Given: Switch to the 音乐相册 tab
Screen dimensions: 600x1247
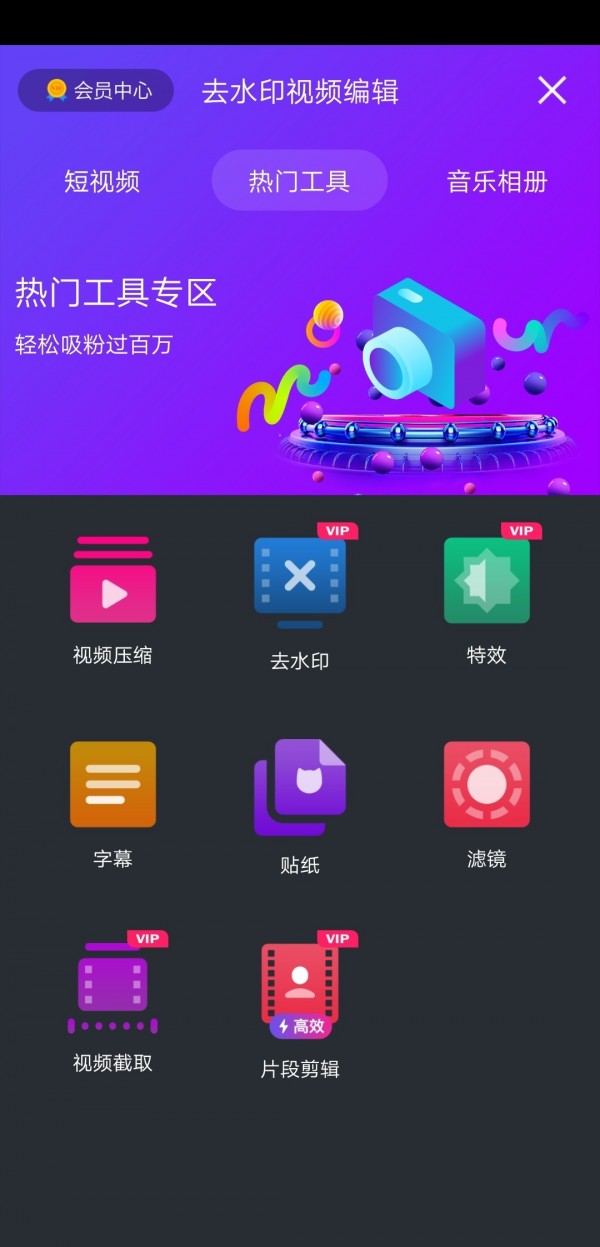Looking at the screenshot, I should [497, 181].
